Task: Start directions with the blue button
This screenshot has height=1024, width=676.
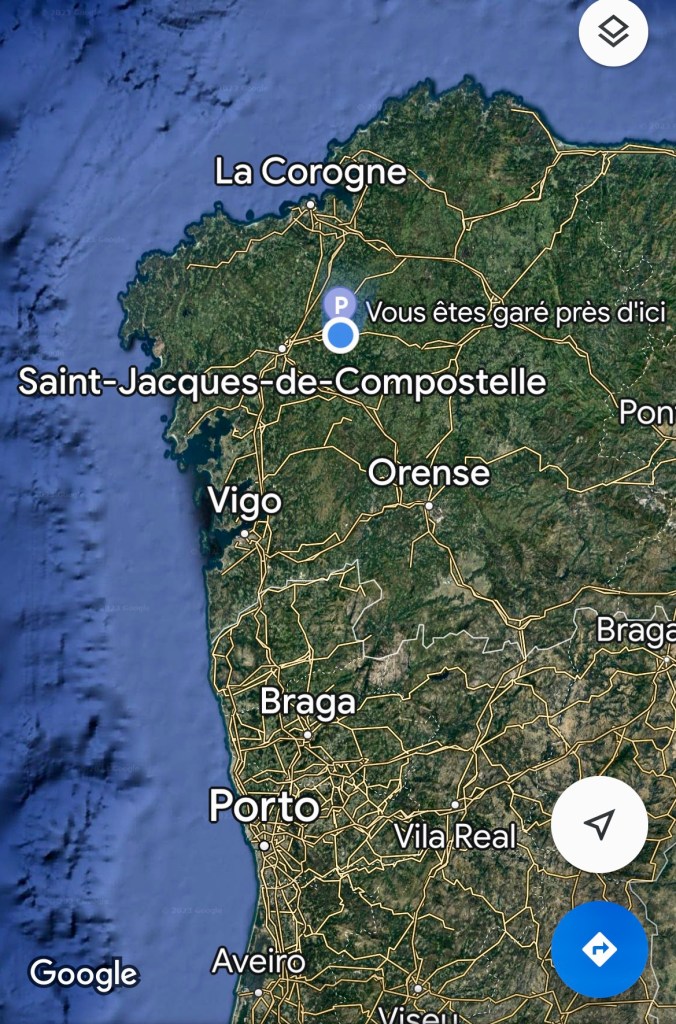Action: 599,949
